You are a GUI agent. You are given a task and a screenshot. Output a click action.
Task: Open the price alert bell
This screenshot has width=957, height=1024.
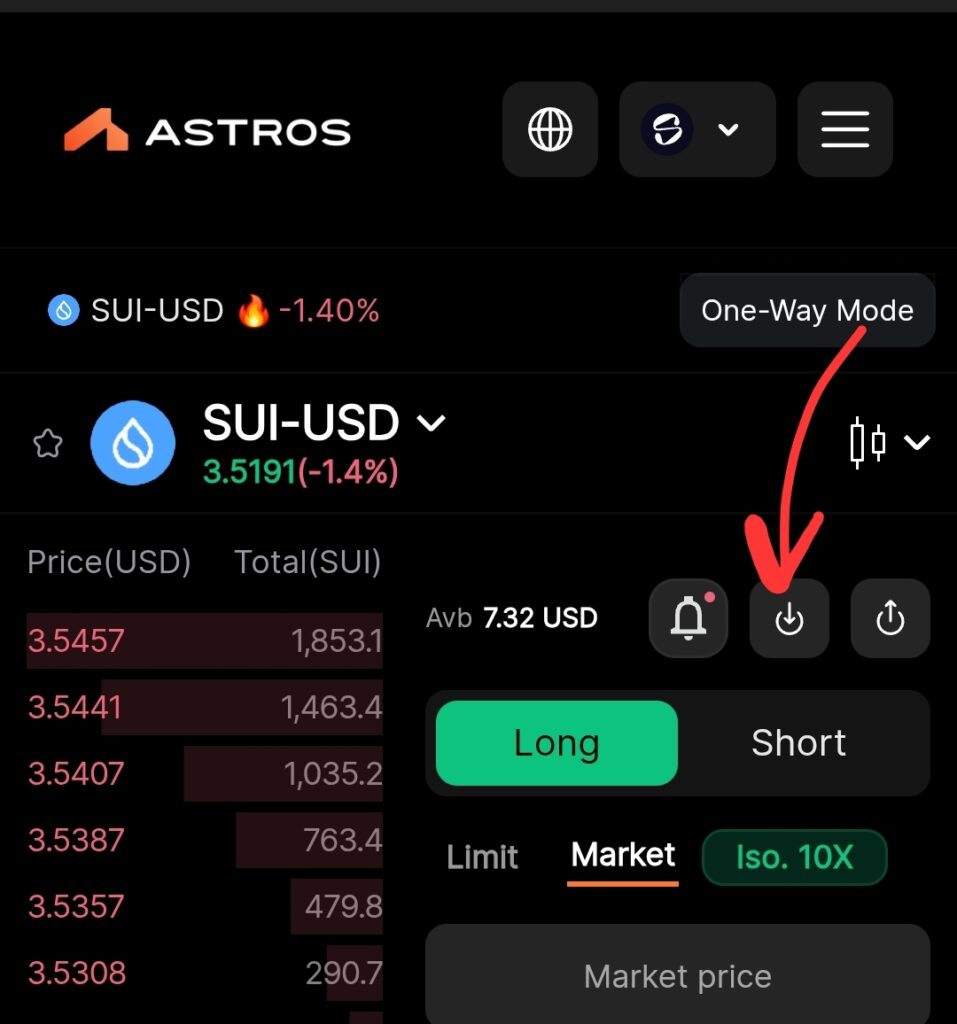pyautogui.click(x=688, y=619)
